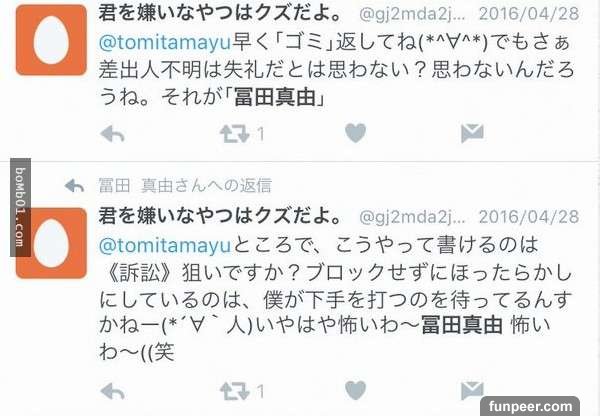Like the tweet mentioning「ゴミ」
This screenshot has height=416, width=600.
(355, 133)
